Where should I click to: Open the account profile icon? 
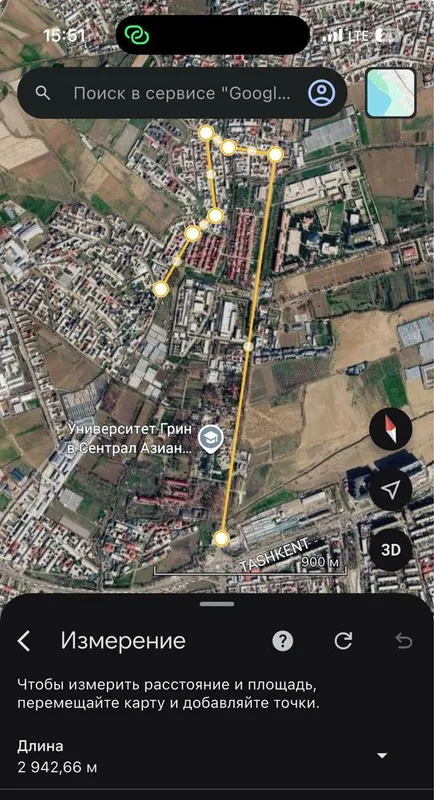pyautogui.click(x=322, y=93)
